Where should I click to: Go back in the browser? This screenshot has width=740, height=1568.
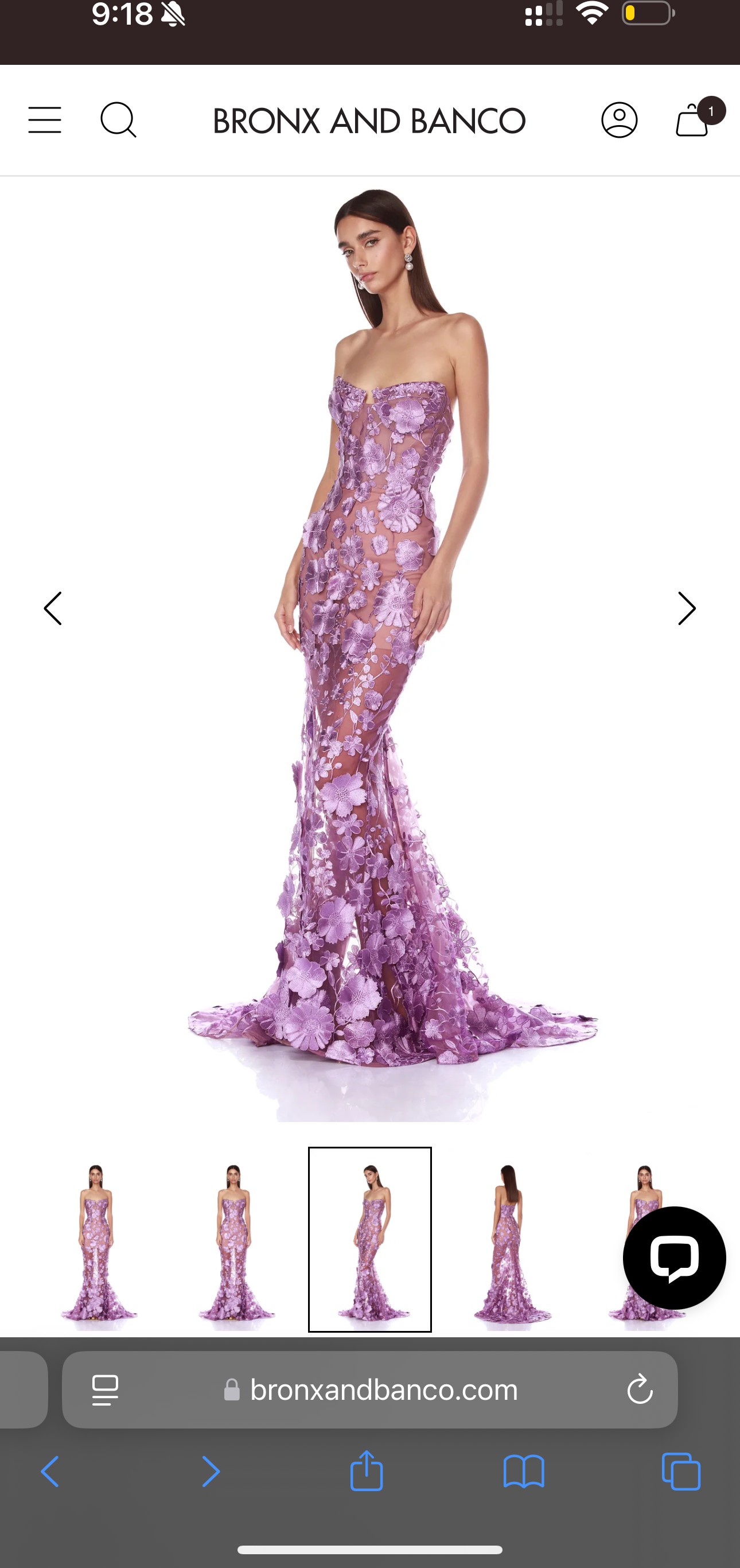point(50,1471)
